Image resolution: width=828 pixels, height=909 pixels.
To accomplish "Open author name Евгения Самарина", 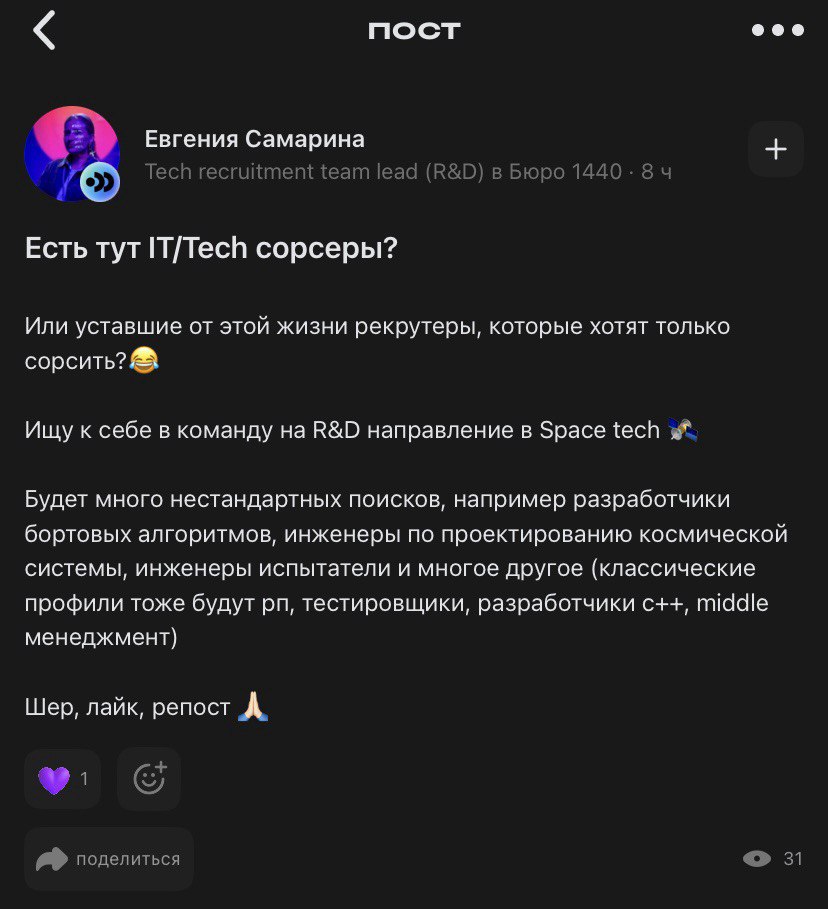I will pos(254,139).
